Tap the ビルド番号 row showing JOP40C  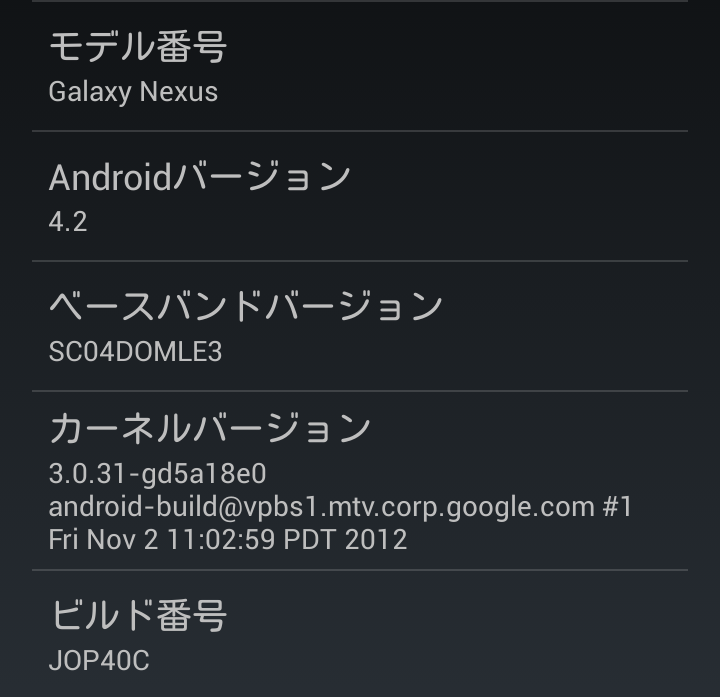[x=360, y=634]
